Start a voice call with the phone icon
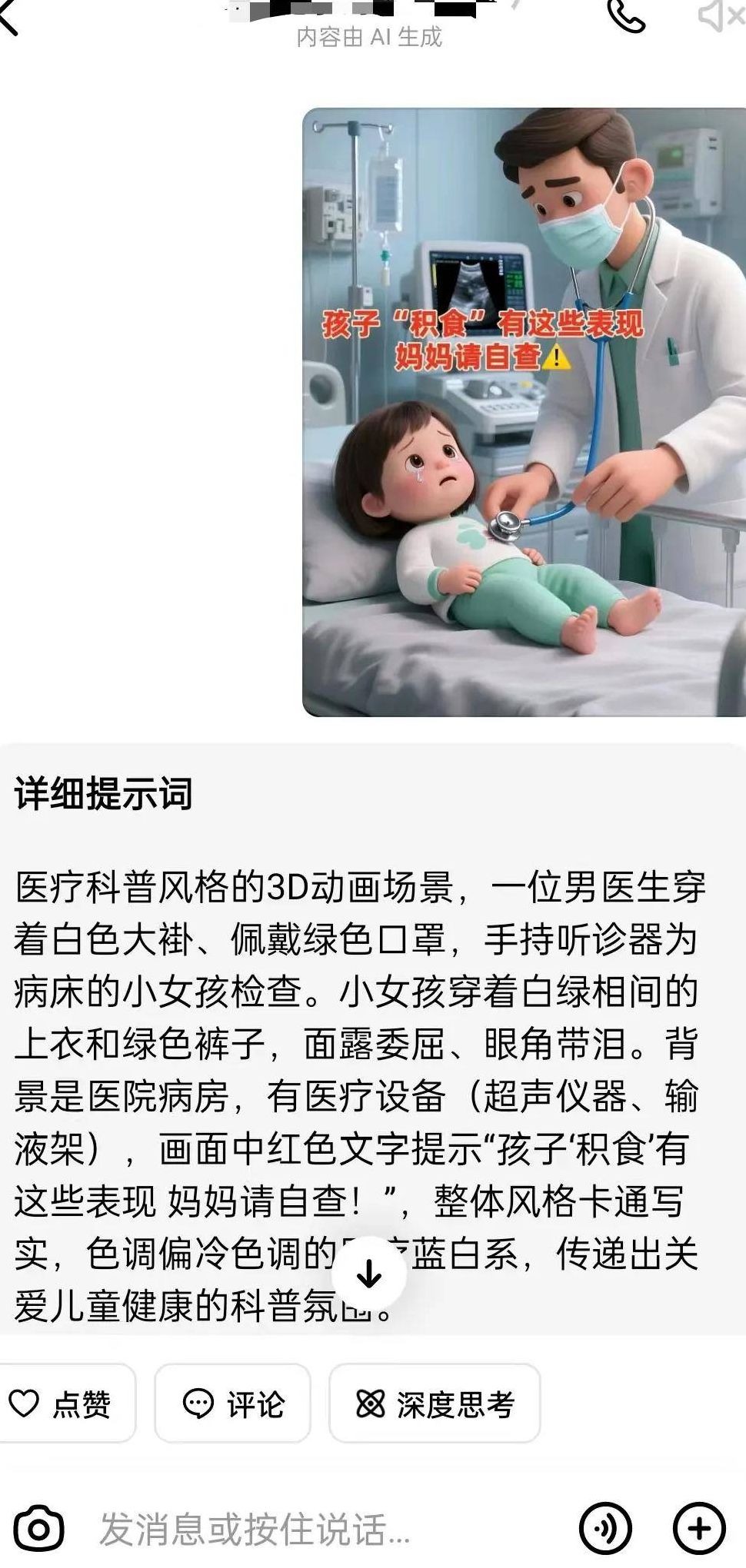 point(627,15)
